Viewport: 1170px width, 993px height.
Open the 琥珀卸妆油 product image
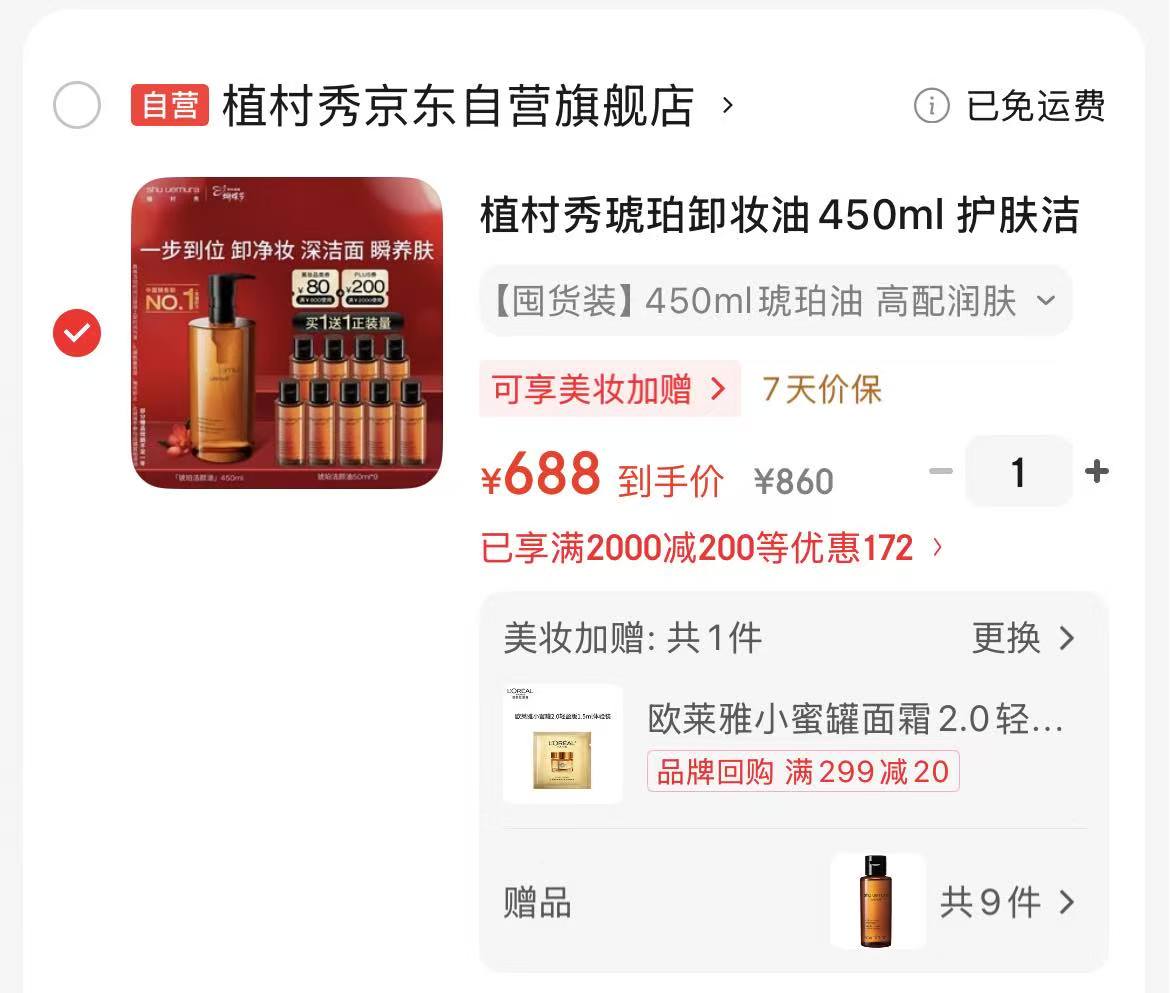click(287, 333)
